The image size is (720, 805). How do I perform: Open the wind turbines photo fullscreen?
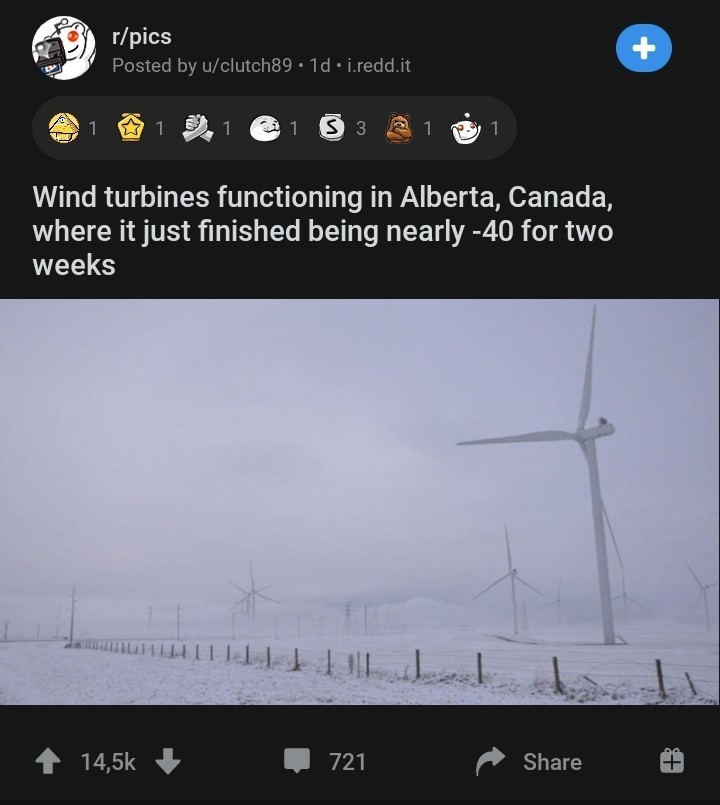coord(360,501)
